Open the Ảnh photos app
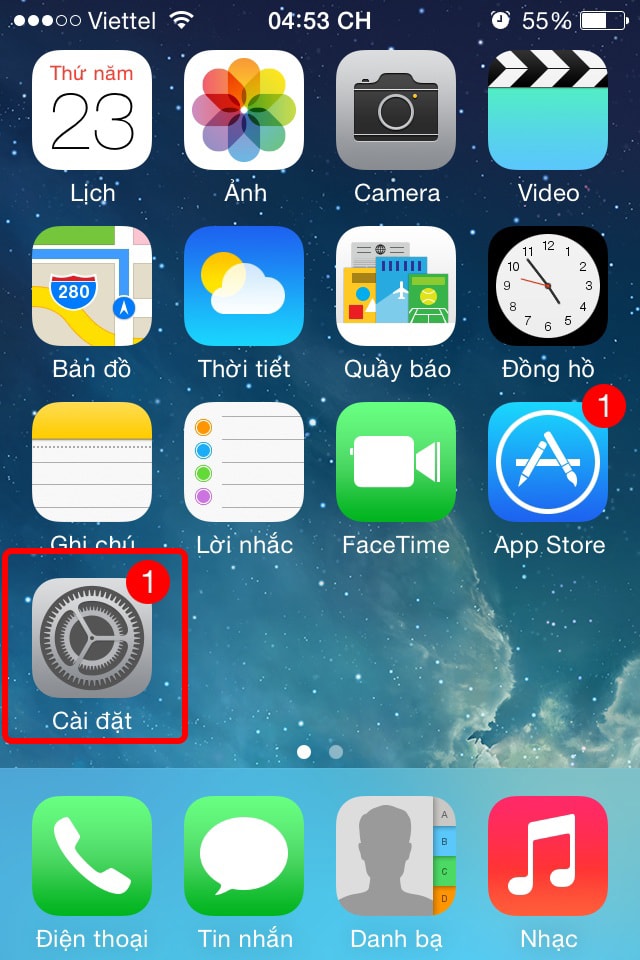Screen dimensions: 640x960 click(244, 110)
